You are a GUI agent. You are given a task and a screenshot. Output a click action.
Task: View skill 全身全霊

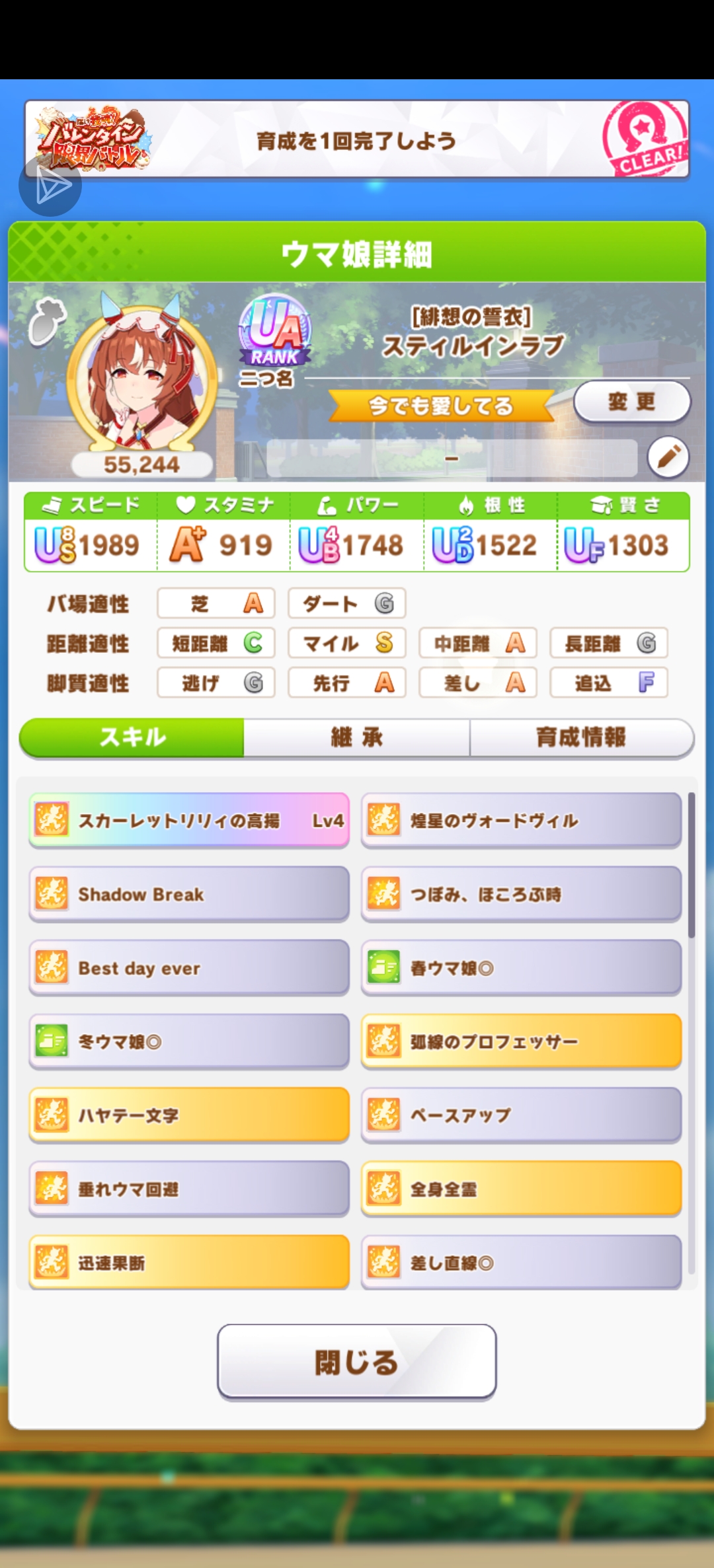coord(521,1189)
